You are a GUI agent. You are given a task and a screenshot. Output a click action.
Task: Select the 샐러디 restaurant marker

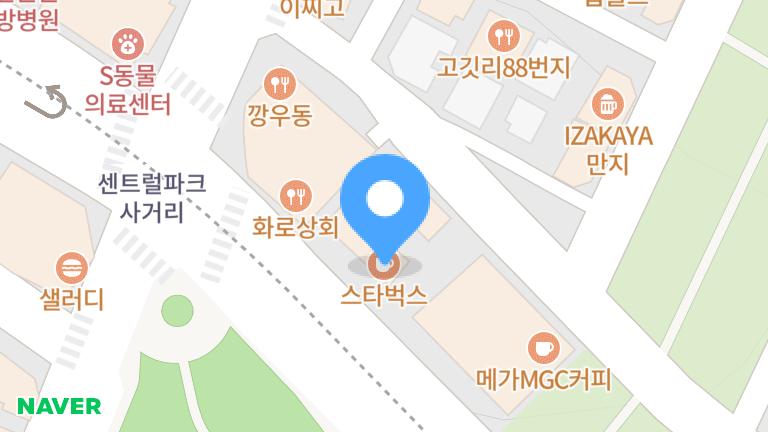coord(72,268)
